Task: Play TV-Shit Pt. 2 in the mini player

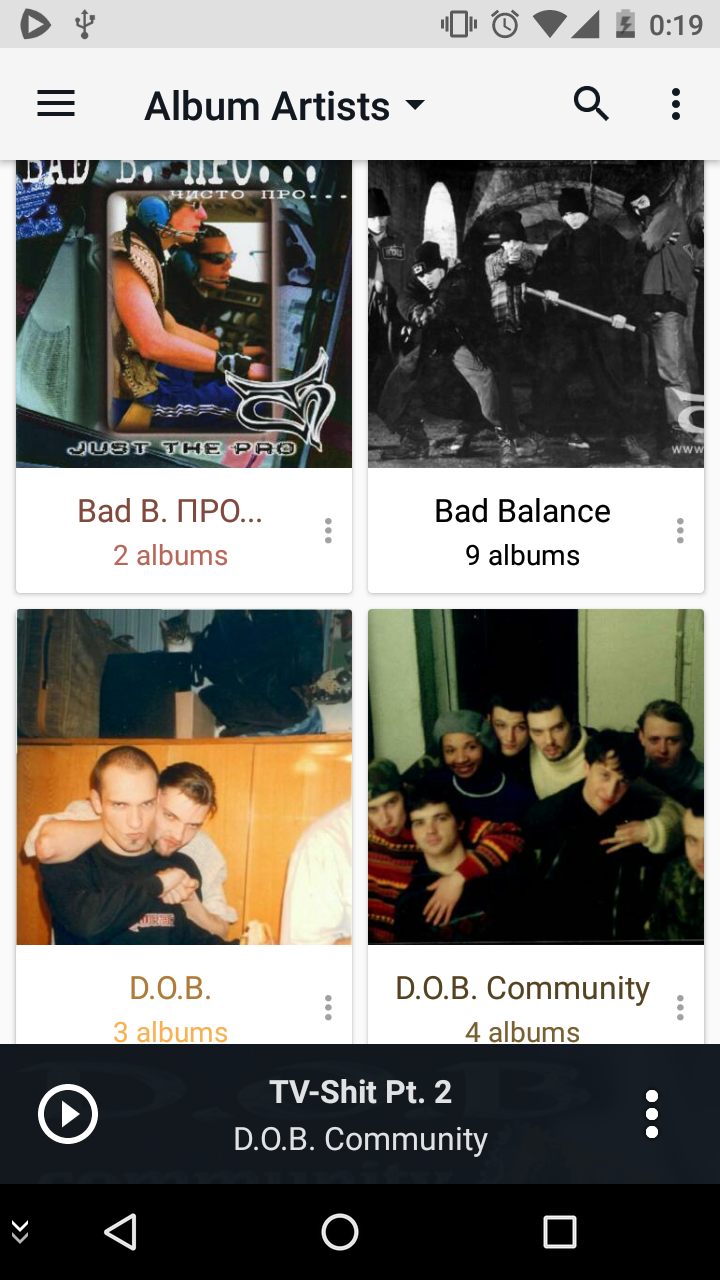Action: point(68,1114)
